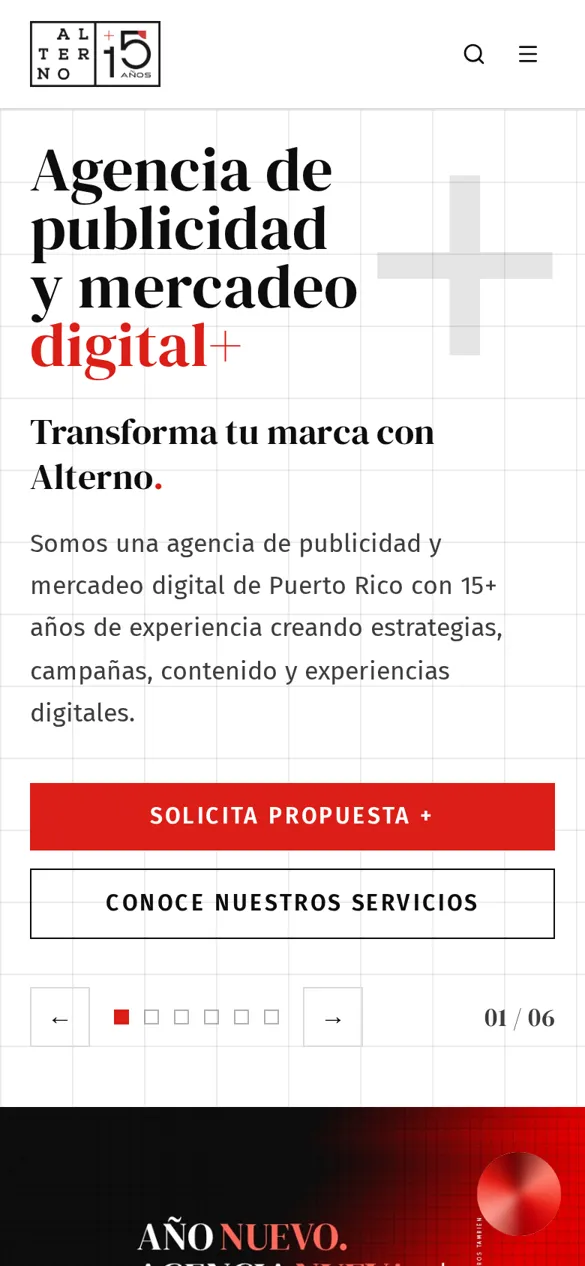Jump to the fifth slide indicator dot
Image resolution: width=585 pixels, height=1266 pixels.
(x=241, y=1017)
